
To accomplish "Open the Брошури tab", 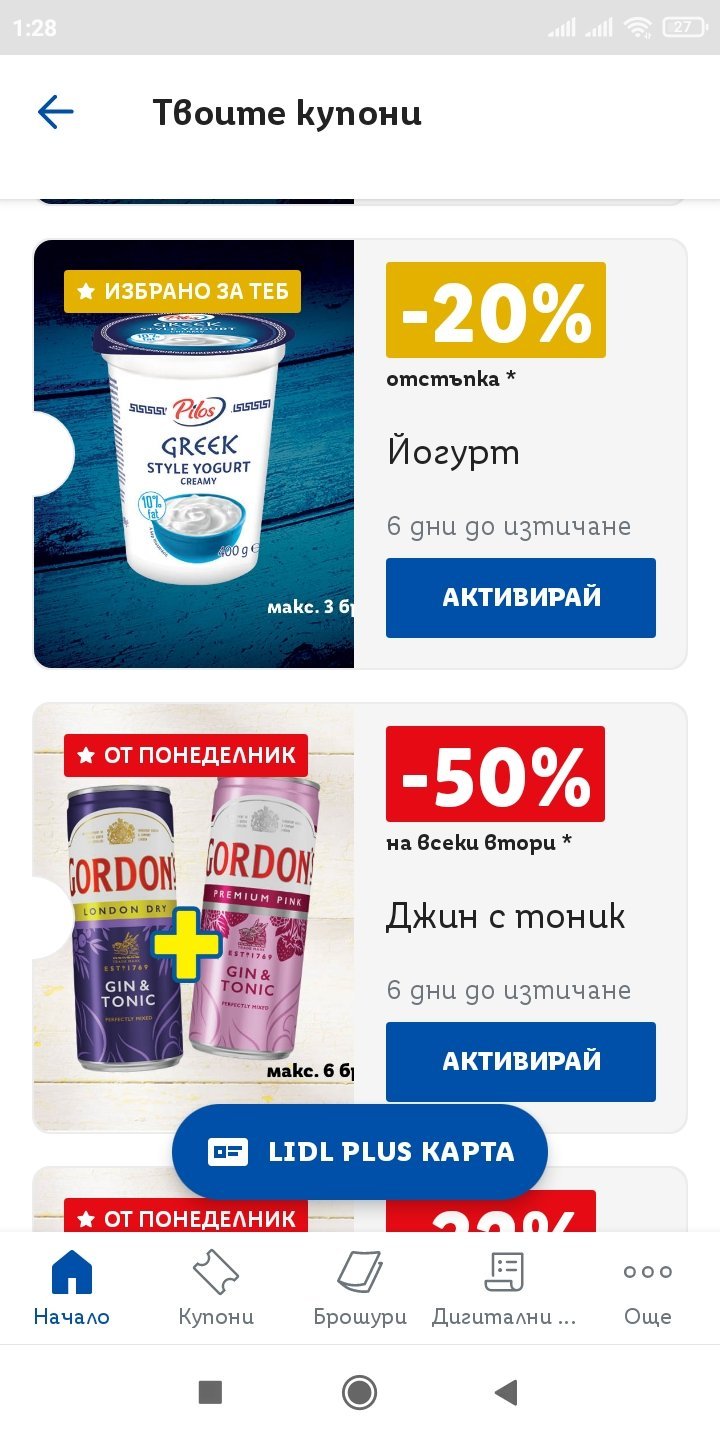I will point(360,1288).
